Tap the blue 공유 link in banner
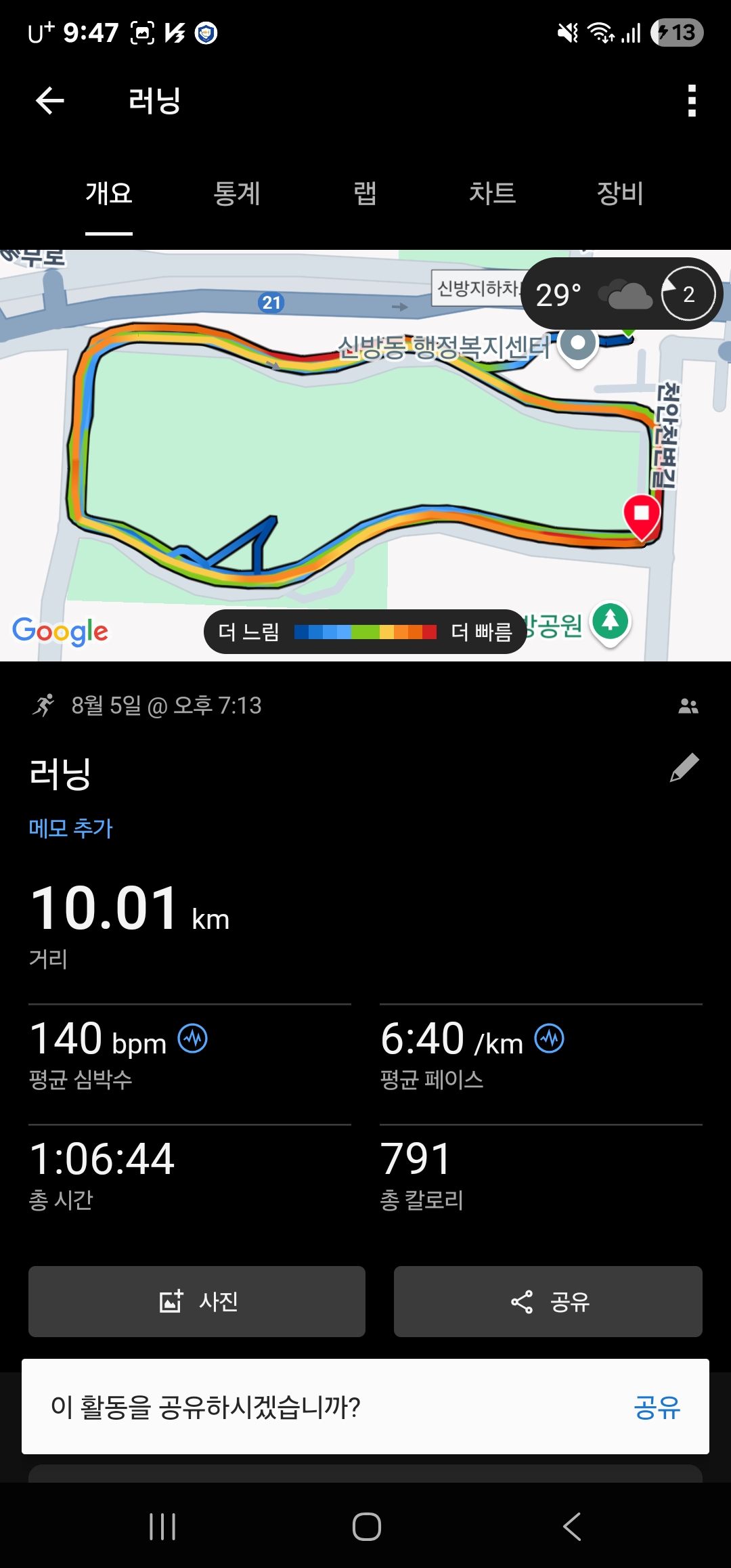 coord(657,1408)
